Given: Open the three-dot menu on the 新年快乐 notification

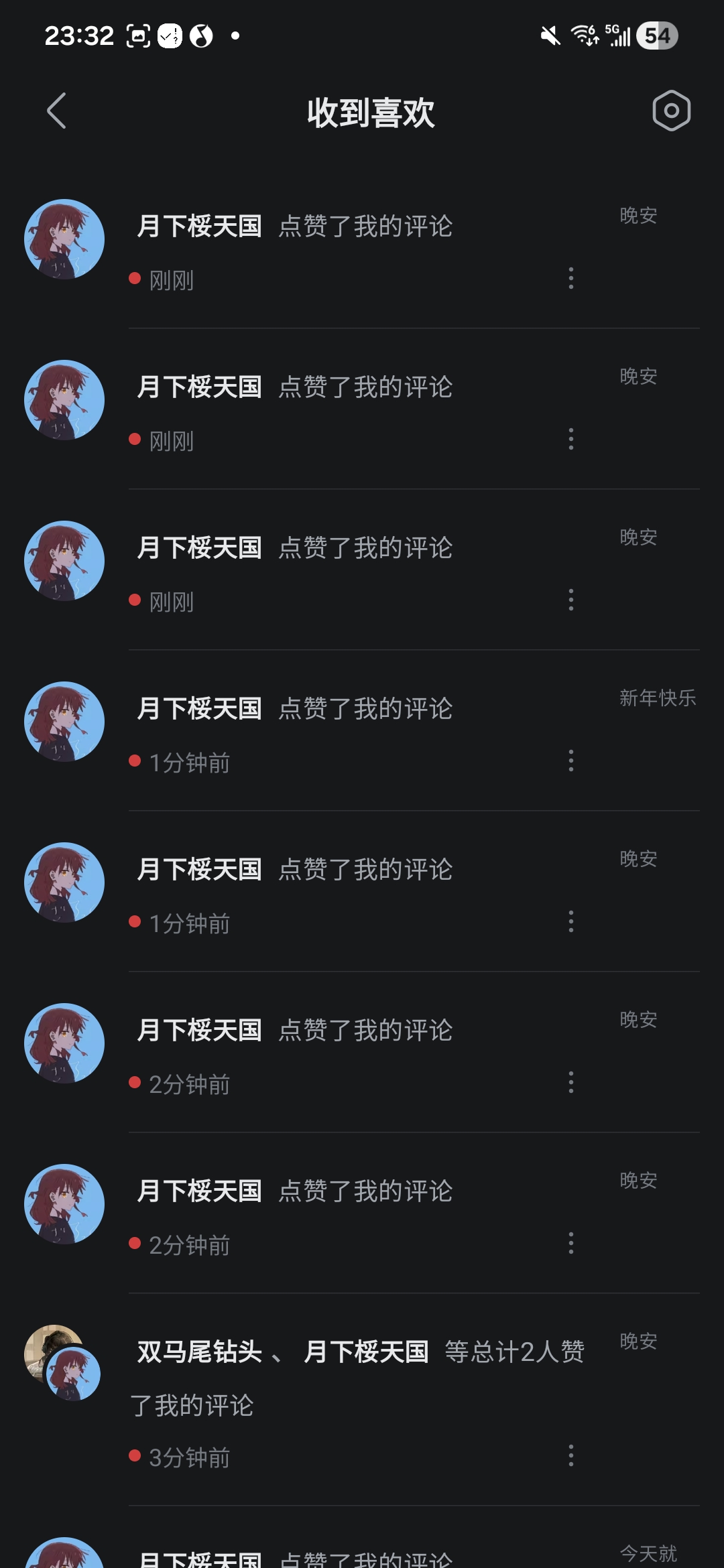Looking at the screenshot, I should (x=571, y=761).
